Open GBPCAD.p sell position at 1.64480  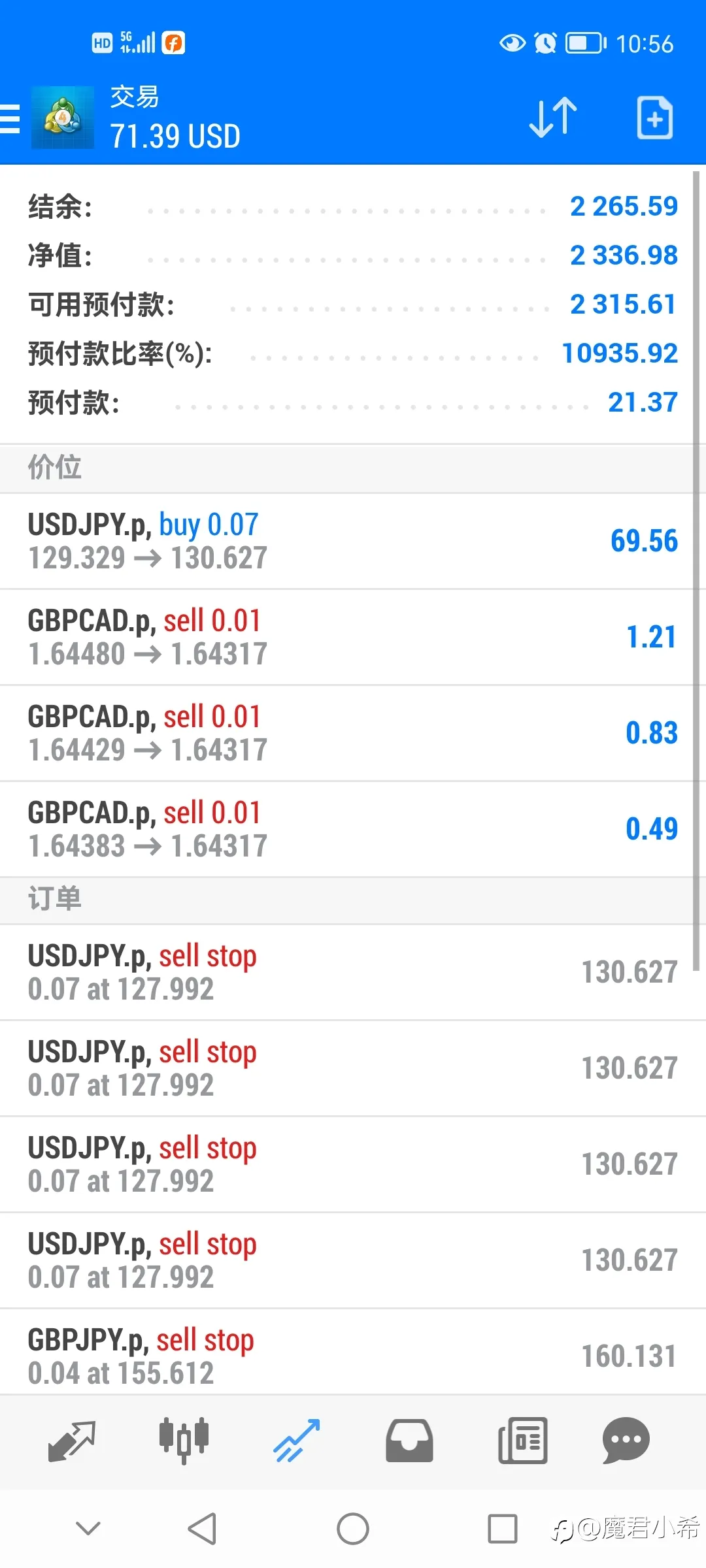(353, 638)
